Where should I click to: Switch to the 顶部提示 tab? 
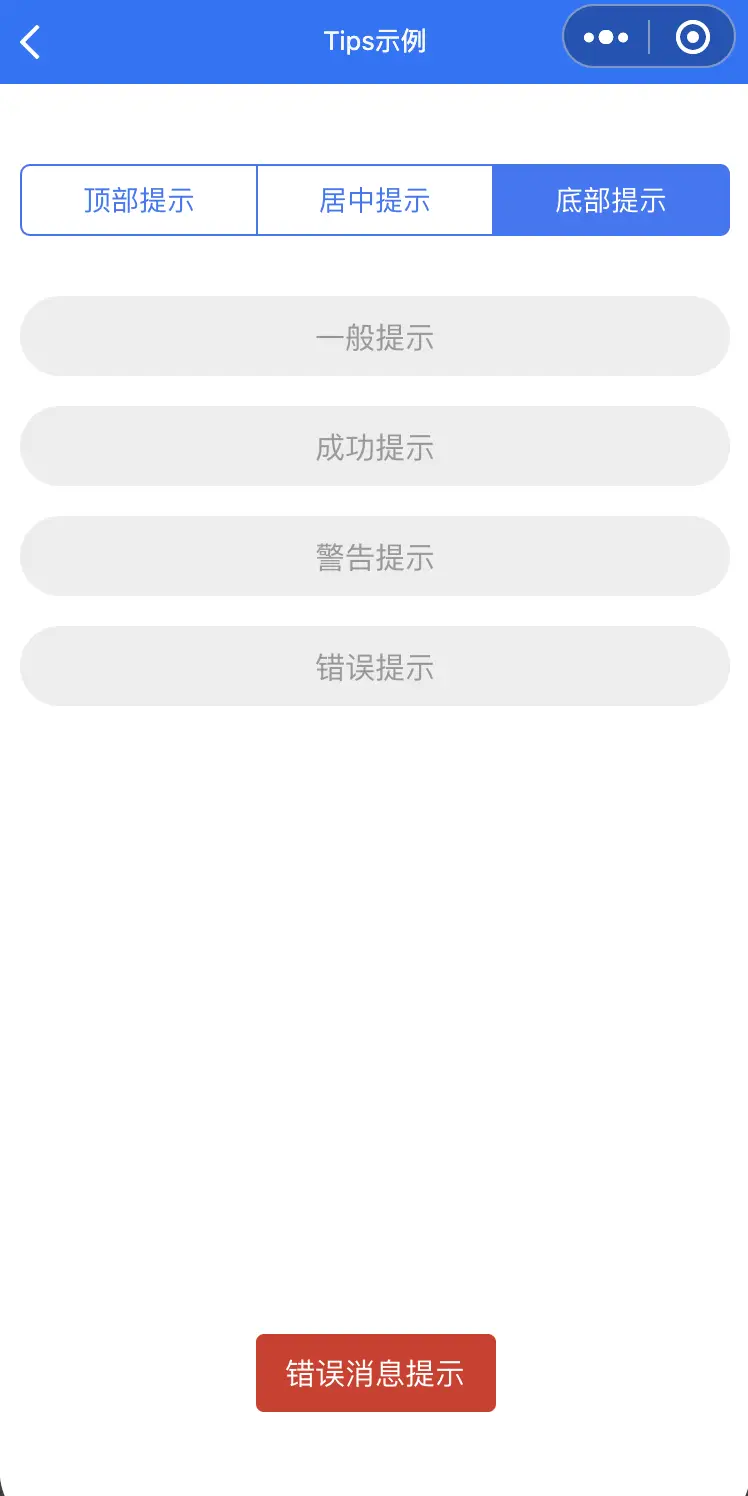[x=139, y=200]
